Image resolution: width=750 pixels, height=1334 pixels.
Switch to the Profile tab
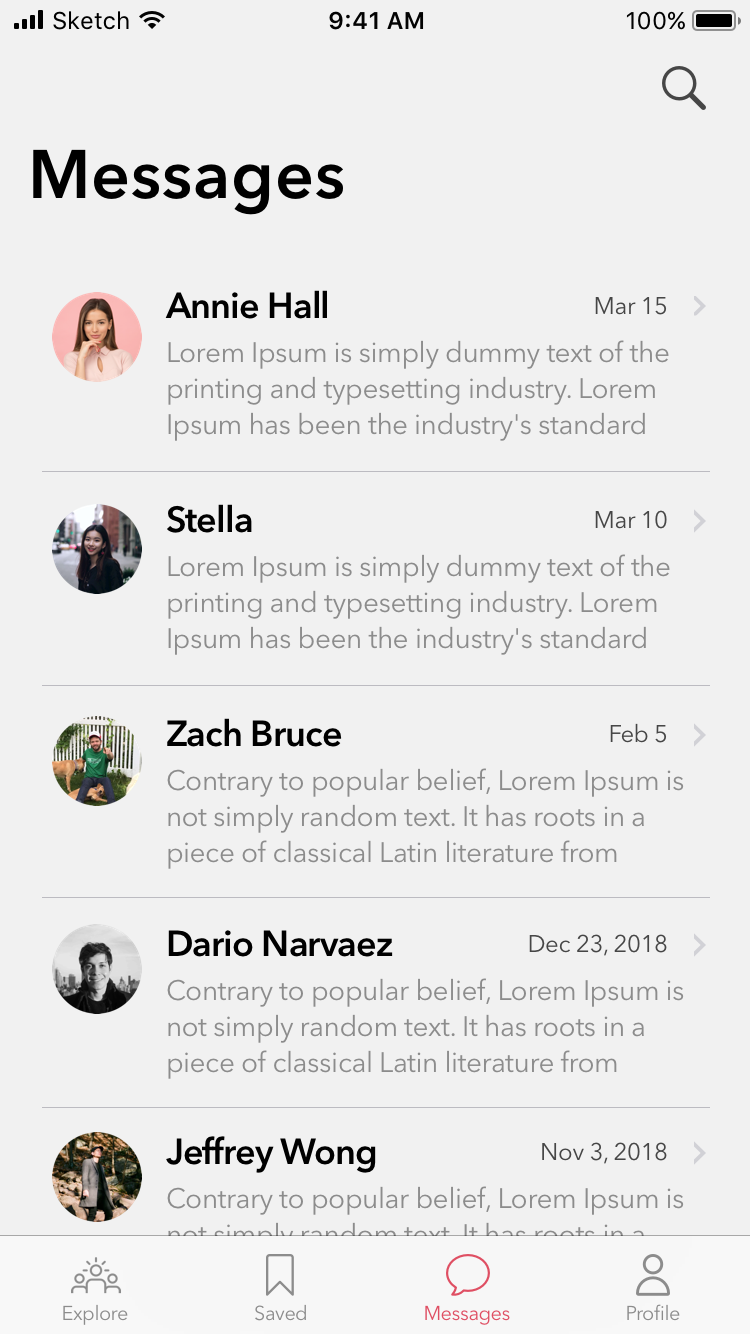tap(653, 1289)
